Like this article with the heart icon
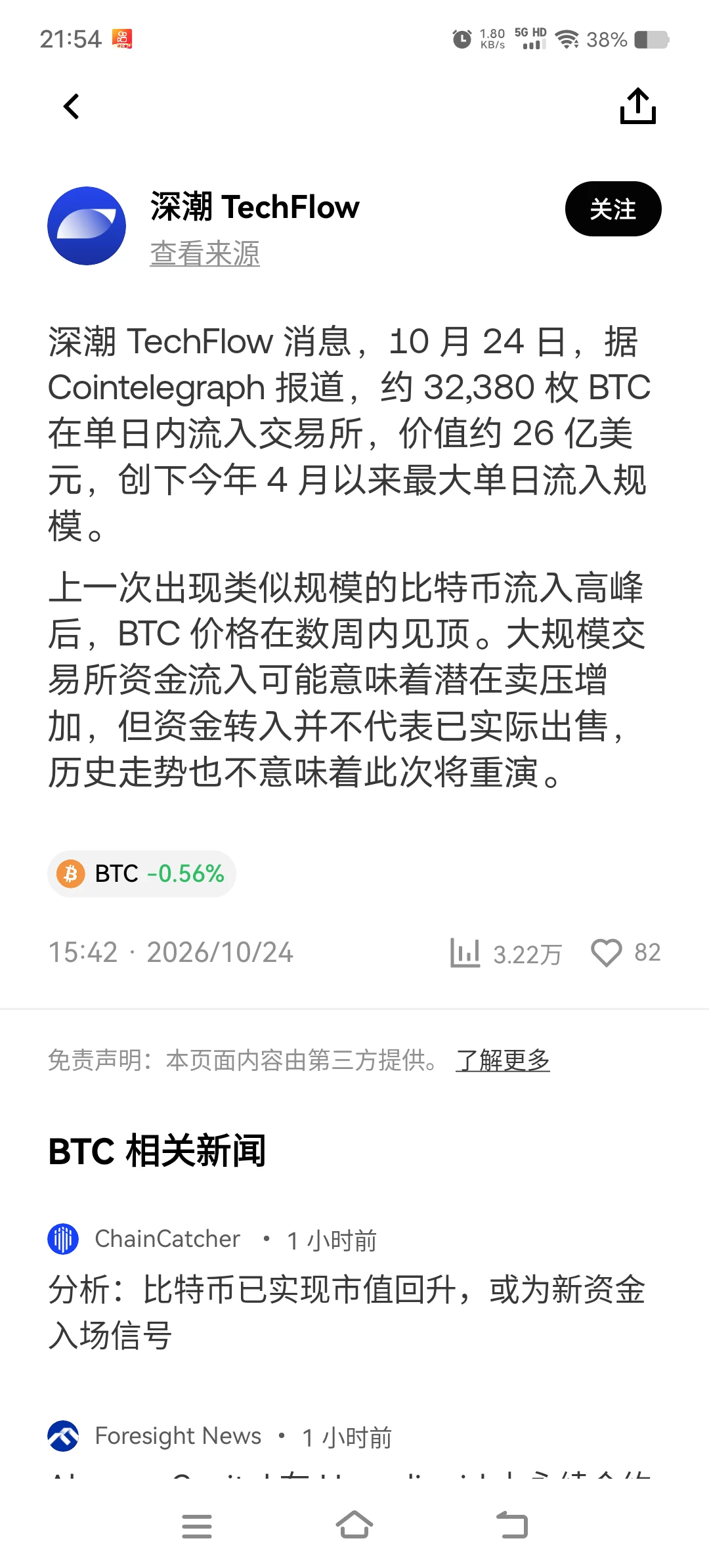The width and height of the screenshot is (709, 1568). [x=607, y=953]
